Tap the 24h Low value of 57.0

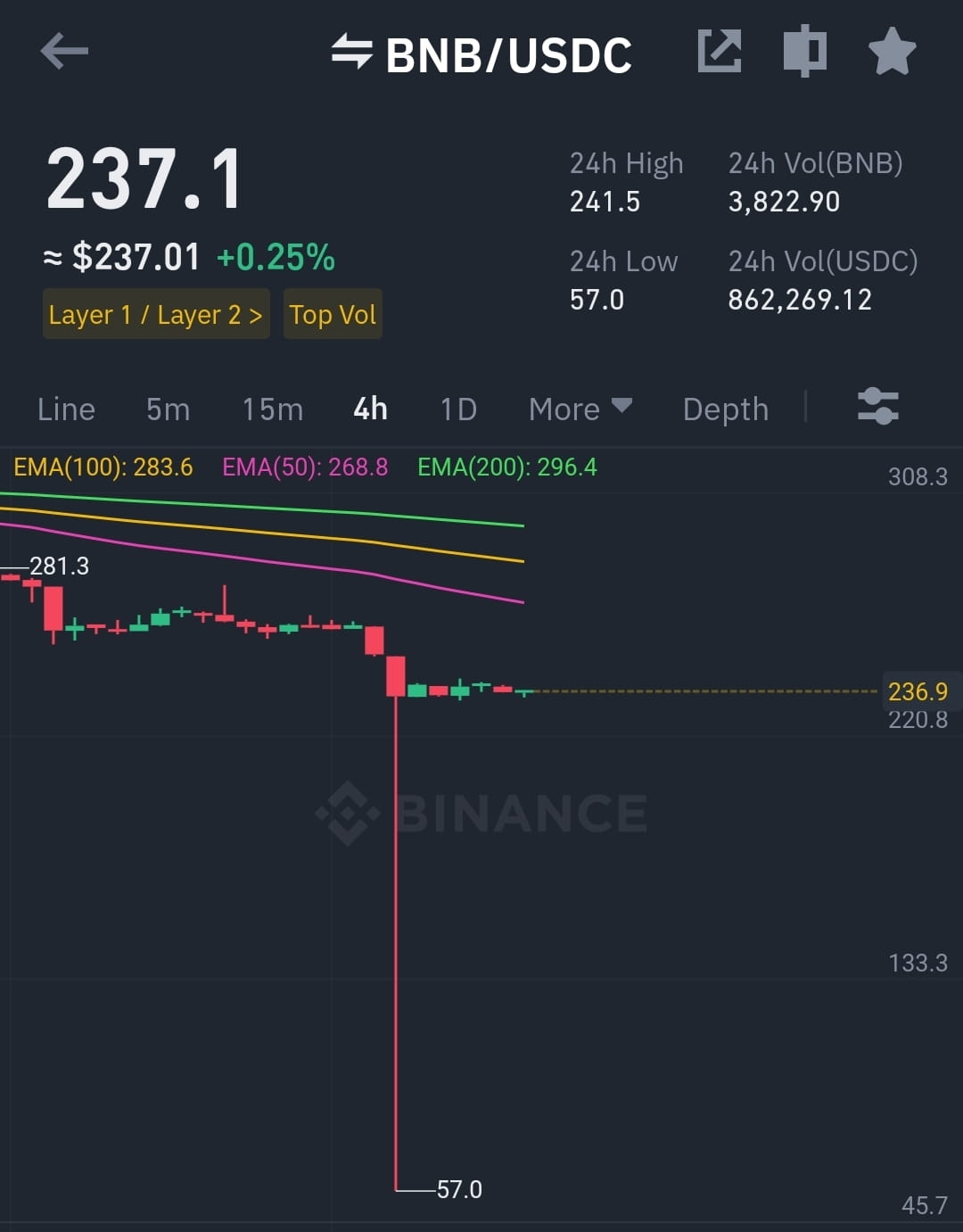click(x=596, y=300)
